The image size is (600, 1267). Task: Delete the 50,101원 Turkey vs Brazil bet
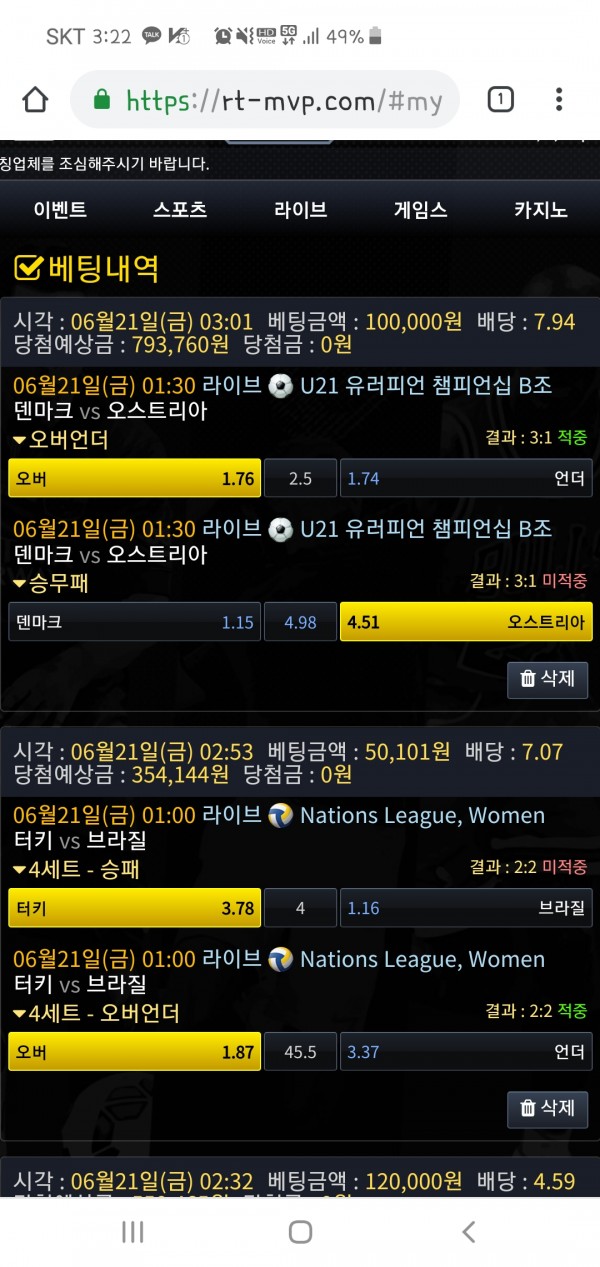[x=547, y=1108]
